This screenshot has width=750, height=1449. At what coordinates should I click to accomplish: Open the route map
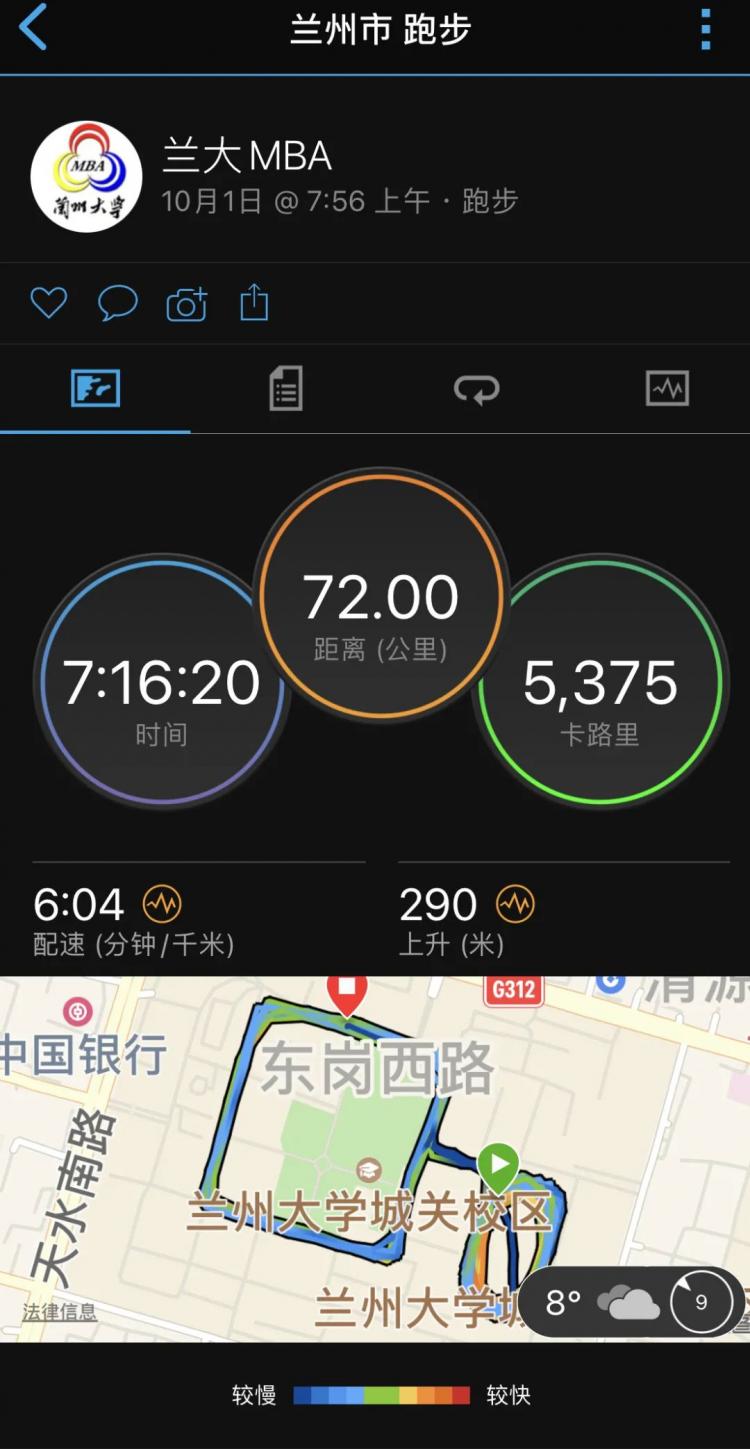375,1159
